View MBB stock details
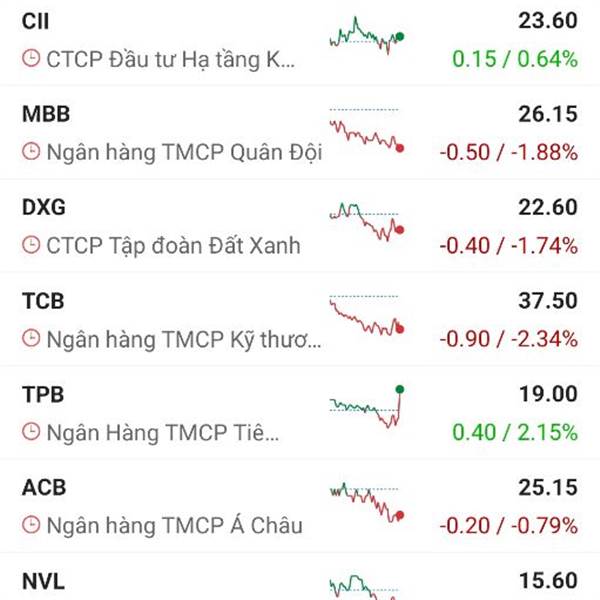Image resolution: width=600 pixels, height=600 pixels. click(x=300, y=133)
